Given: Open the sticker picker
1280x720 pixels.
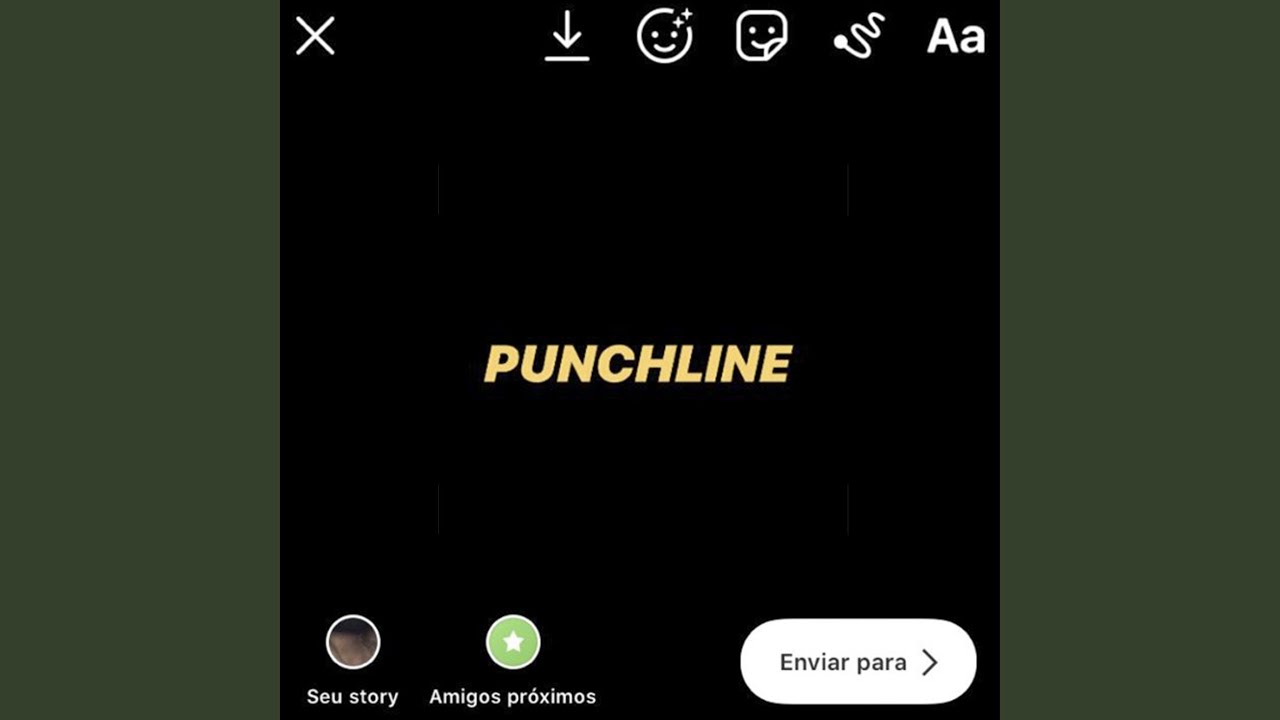Looking at the screenshot, I should tap(761, 37).
